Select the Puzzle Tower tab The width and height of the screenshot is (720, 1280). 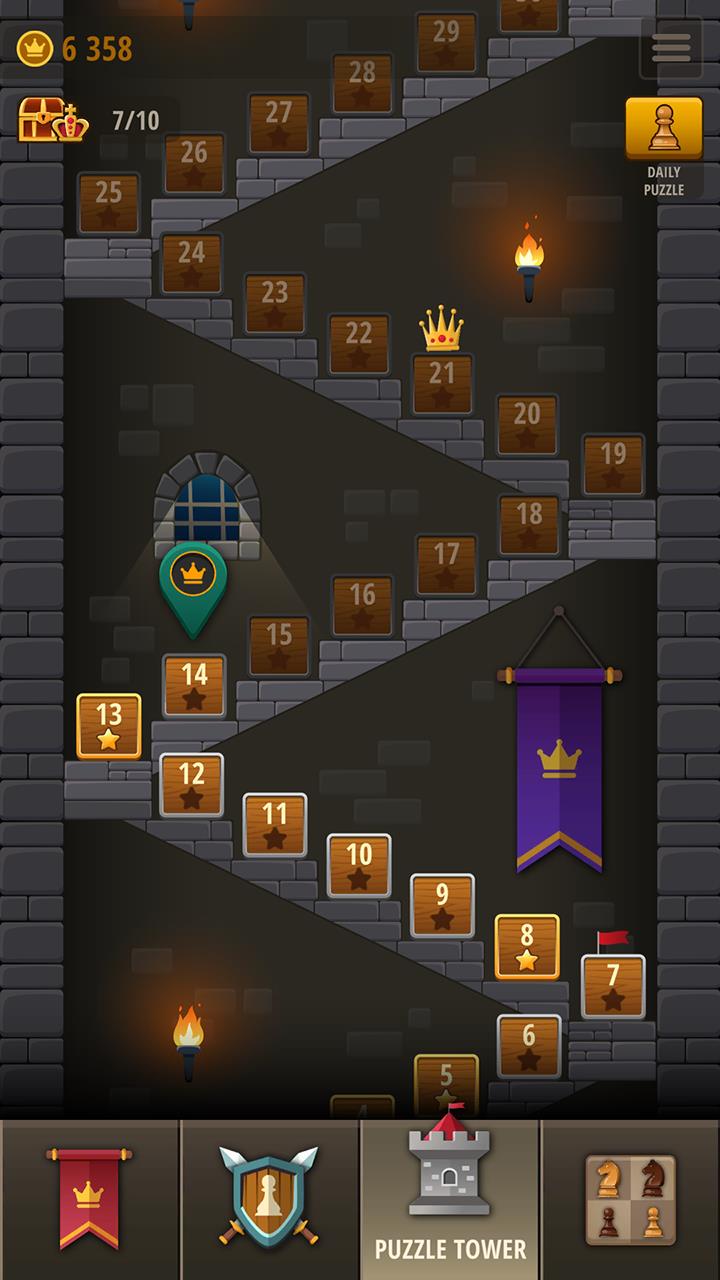coord(450,1198)
